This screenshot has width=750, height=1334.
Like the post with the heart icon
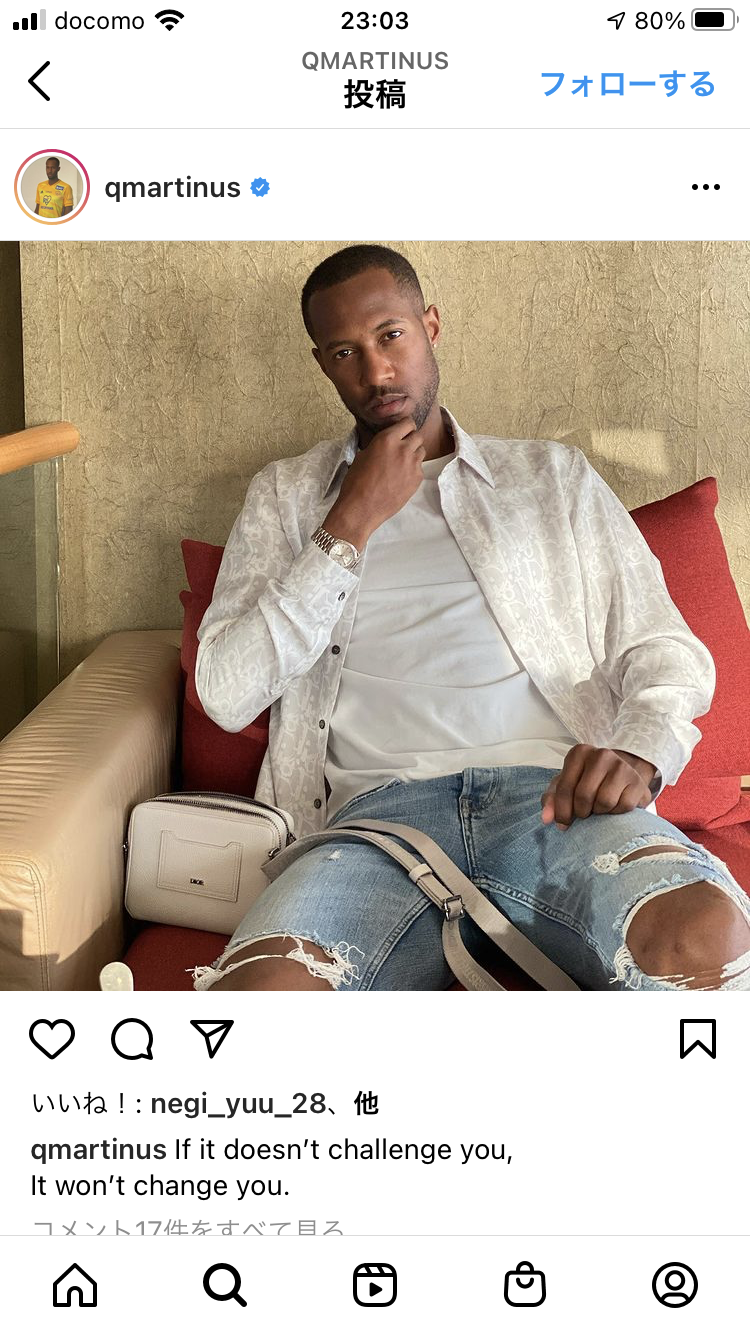(x=52, y=1039)
